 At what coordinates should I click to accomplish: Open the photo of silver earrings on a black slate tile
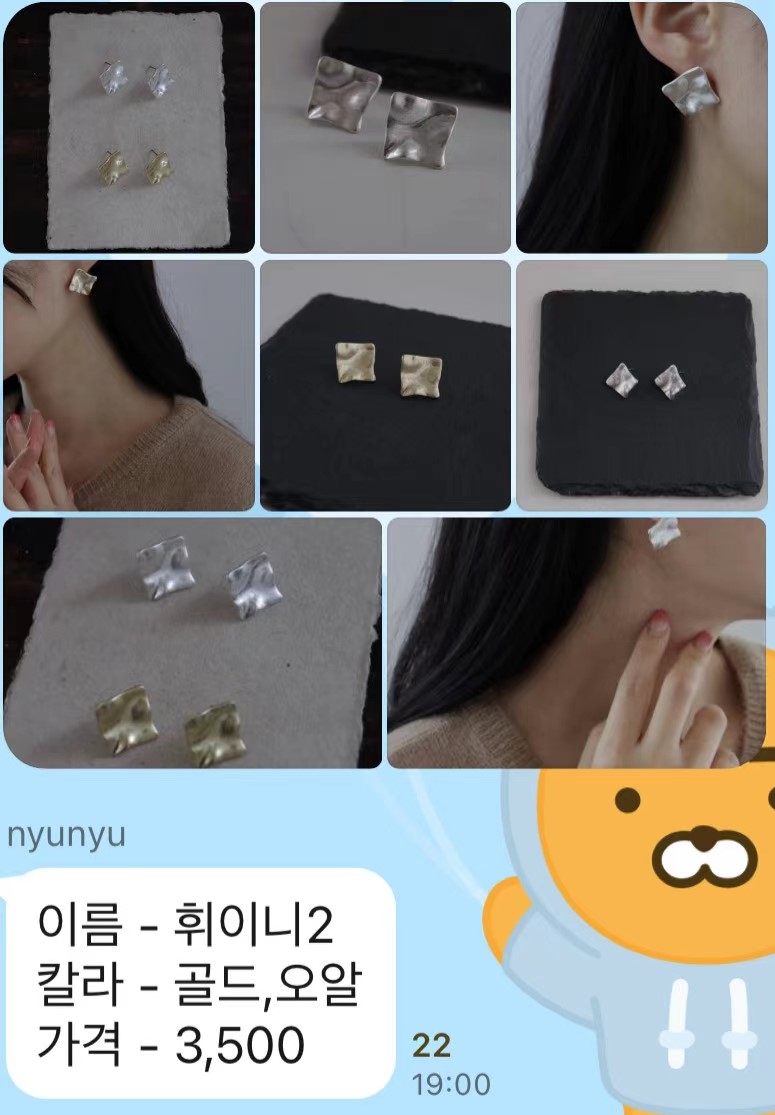(x=641, y=385)
